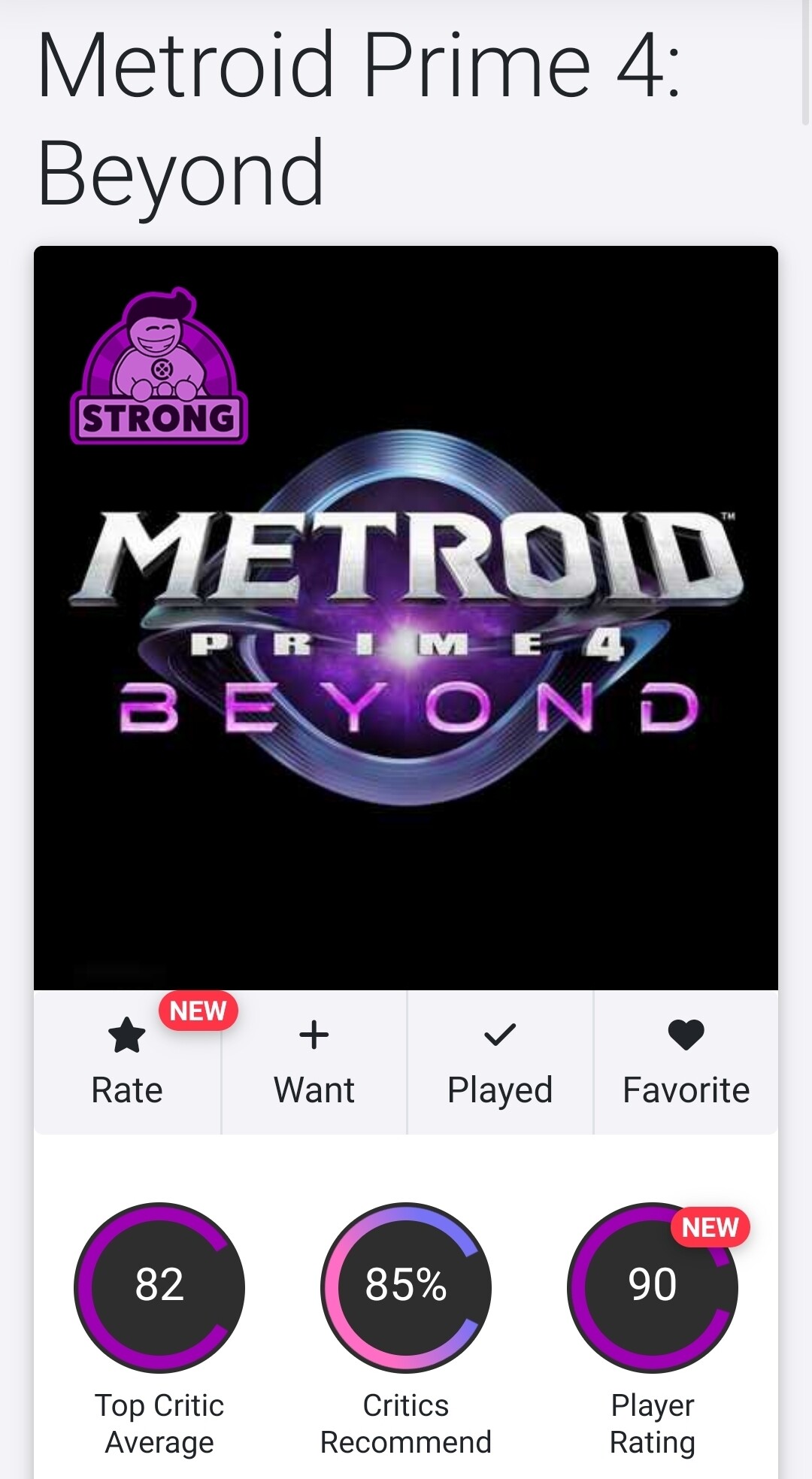Mark the game as Played
The image size is (812, 1479).
click(x=500, y=1062)
